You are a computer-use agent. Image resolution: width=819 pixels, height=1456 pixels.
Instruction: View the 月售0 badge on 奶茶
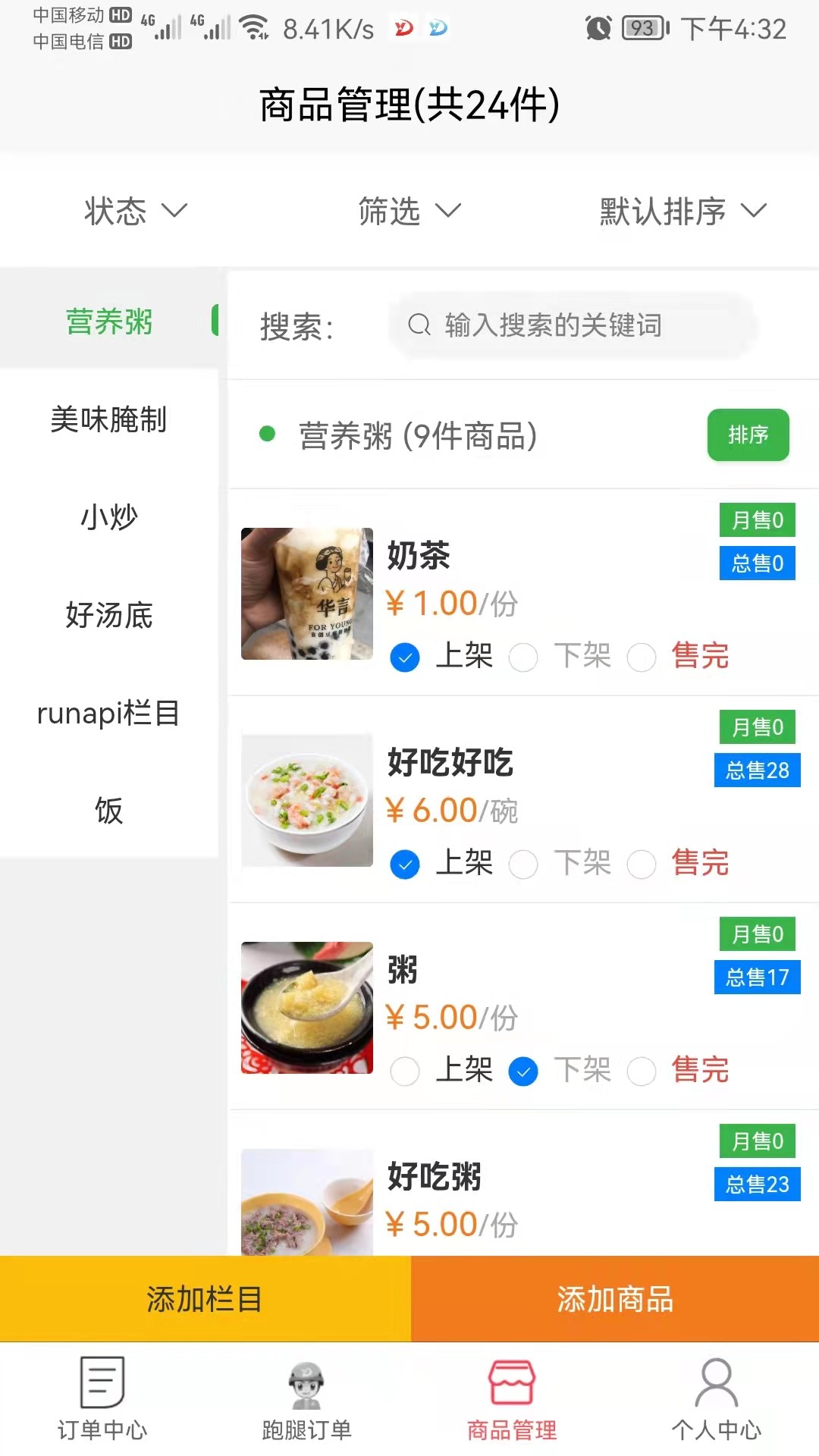pos(756,520)
